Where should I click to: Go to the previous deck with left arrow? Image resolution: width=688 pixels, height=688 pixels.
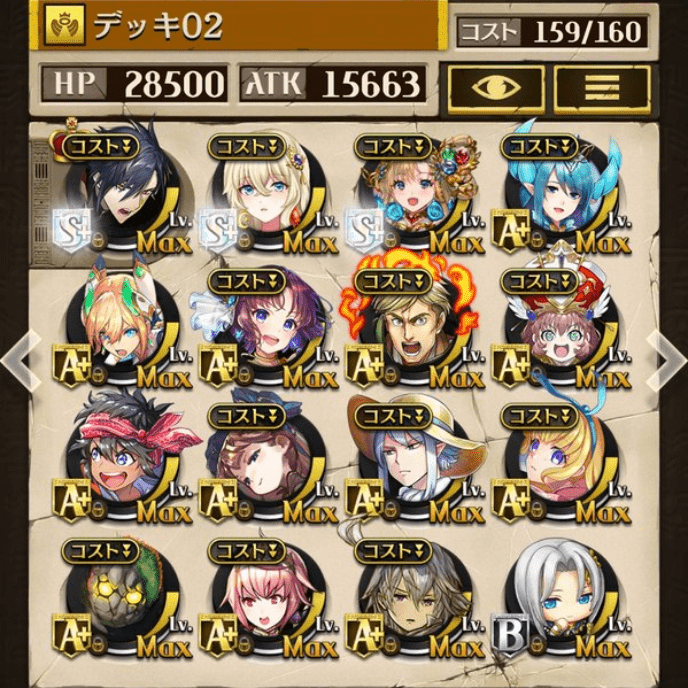22,350
